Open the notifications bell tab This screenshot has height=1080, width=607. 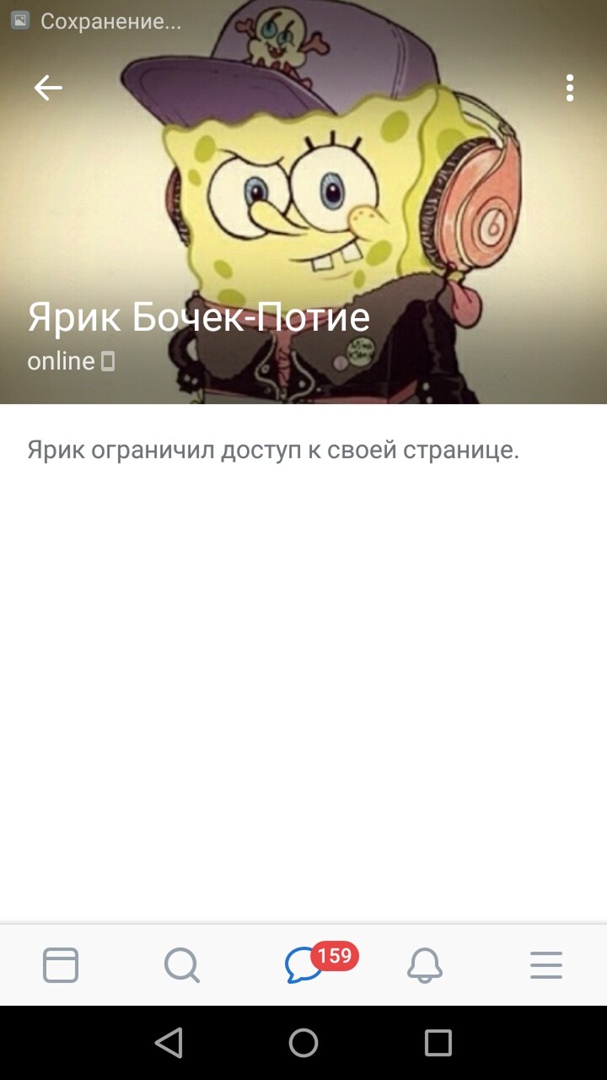(x=425, y=965)
